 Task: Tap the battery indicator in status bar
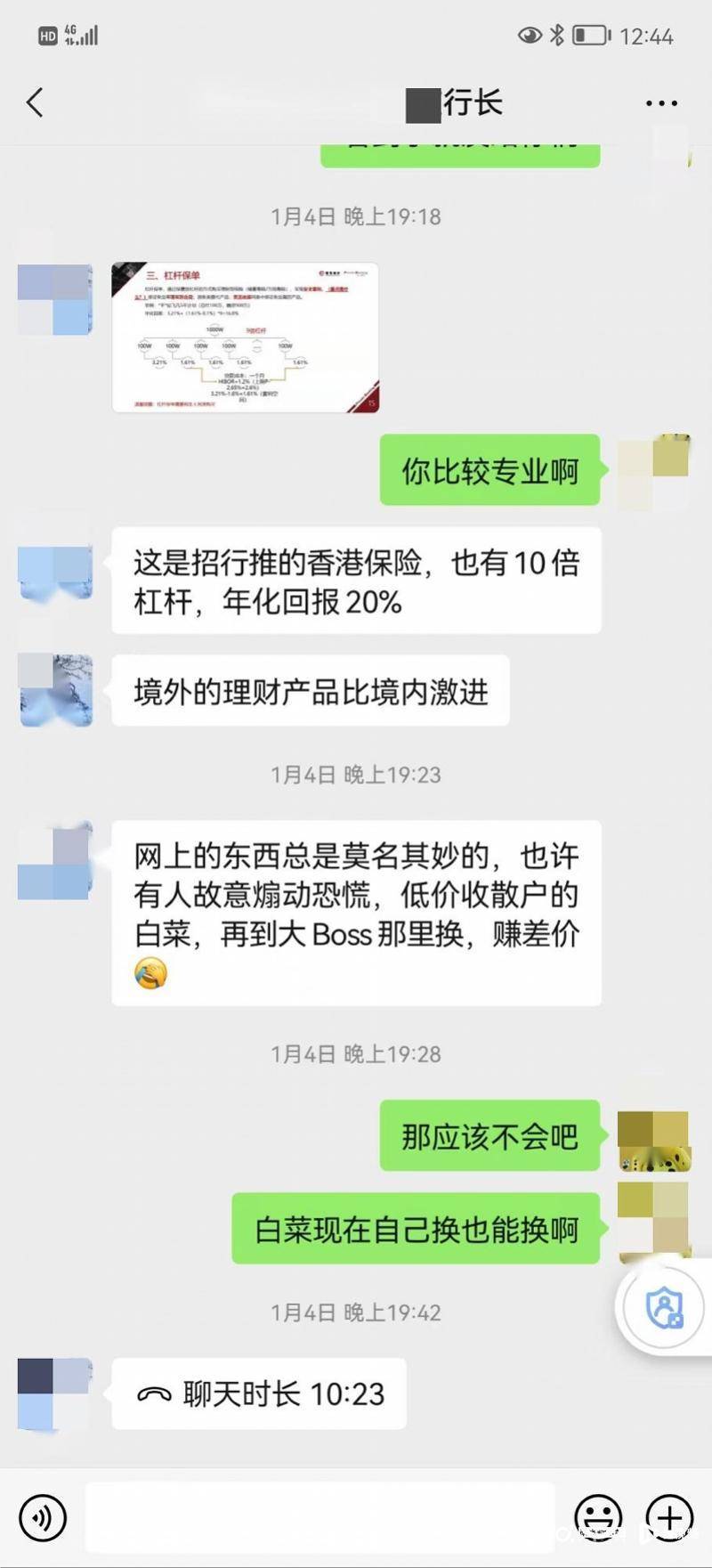click(x=590, y=36)
